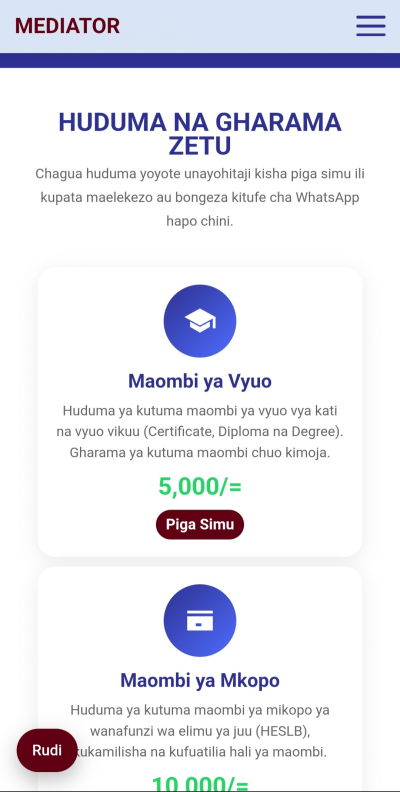Tap the Rudi floating button
This screenshot has height=792, width=400.
pyautogui.click(x=47, y=750)
